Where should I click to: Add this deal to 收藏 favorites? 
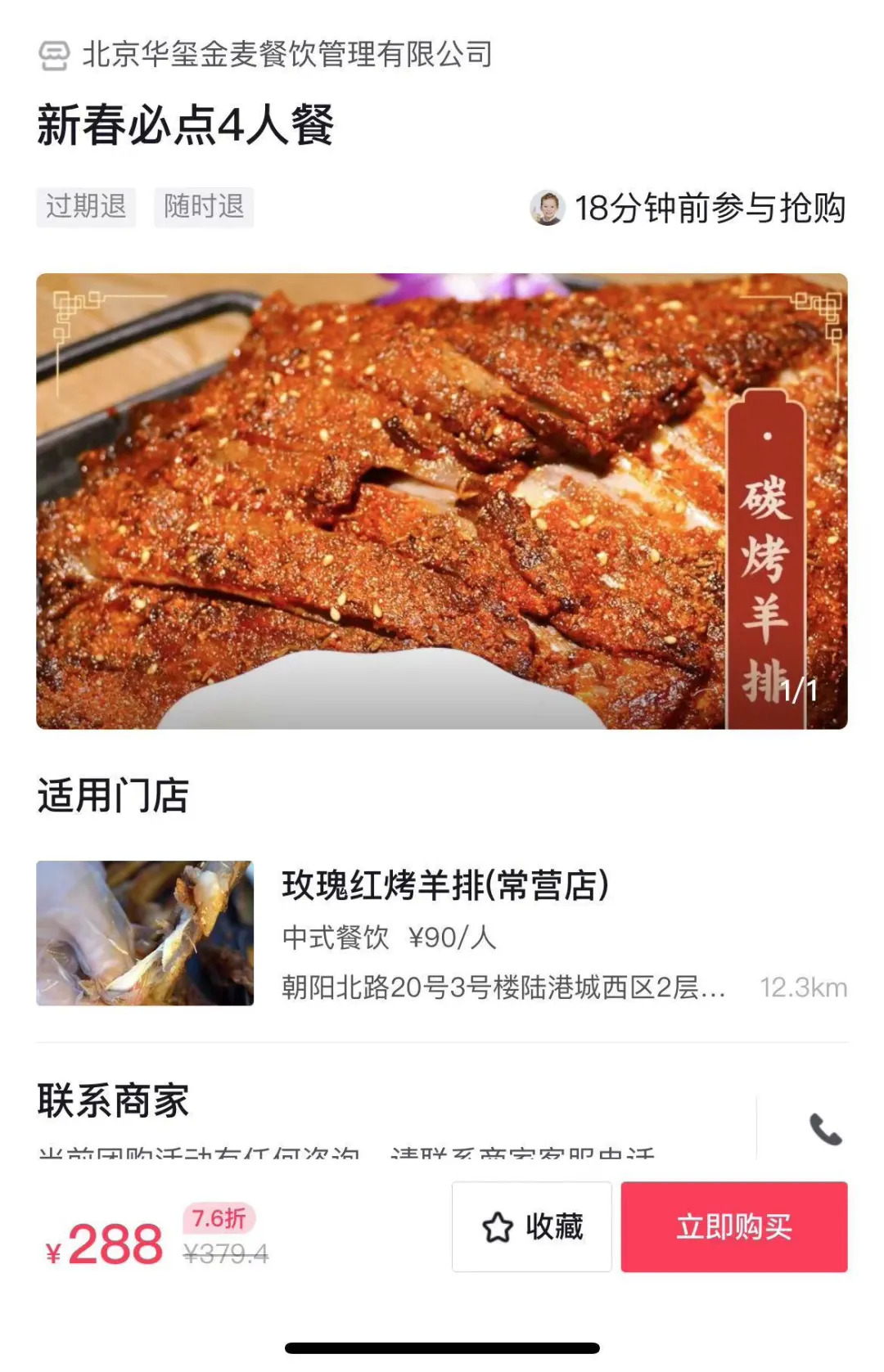click(532, 1226)
